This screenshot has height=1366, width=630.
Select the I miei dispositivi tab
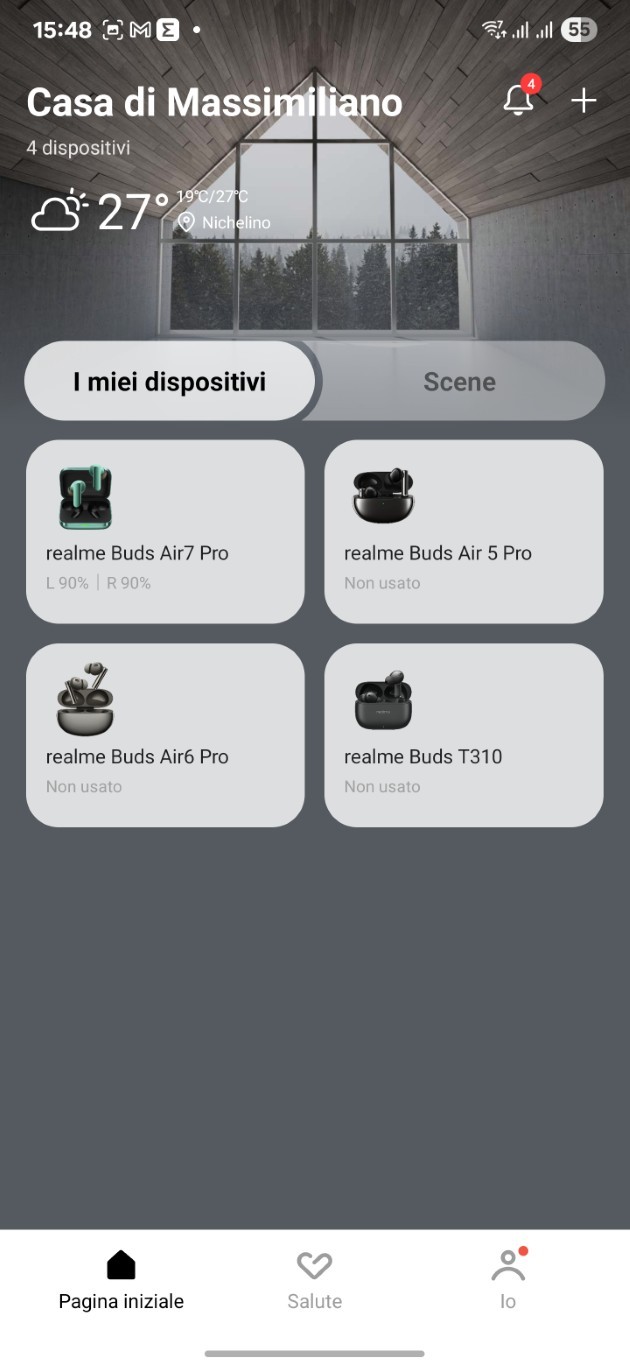[170, 381]
